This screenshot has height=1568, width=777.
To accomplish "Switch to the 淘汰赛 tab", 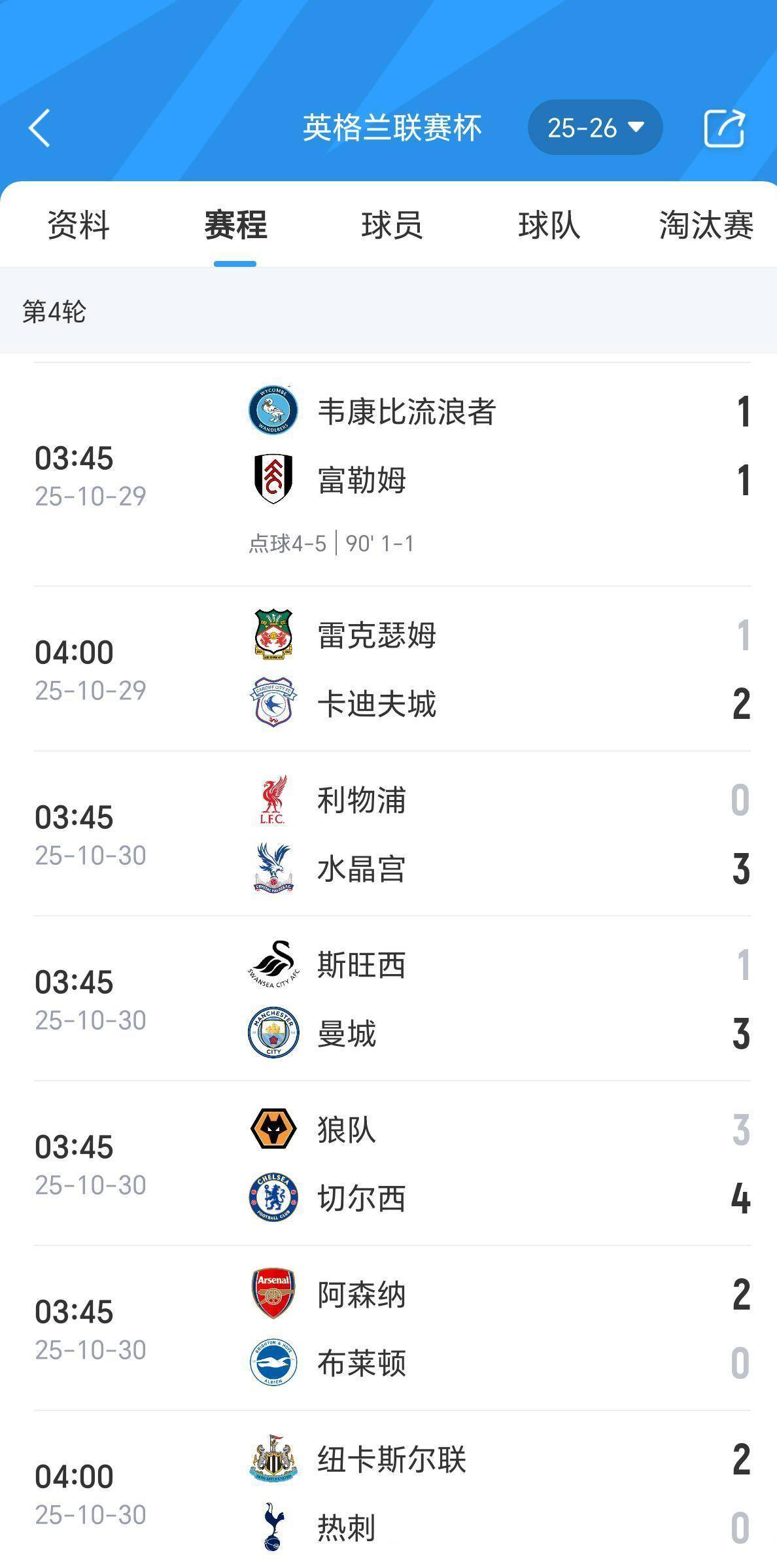I will point(706,226).
